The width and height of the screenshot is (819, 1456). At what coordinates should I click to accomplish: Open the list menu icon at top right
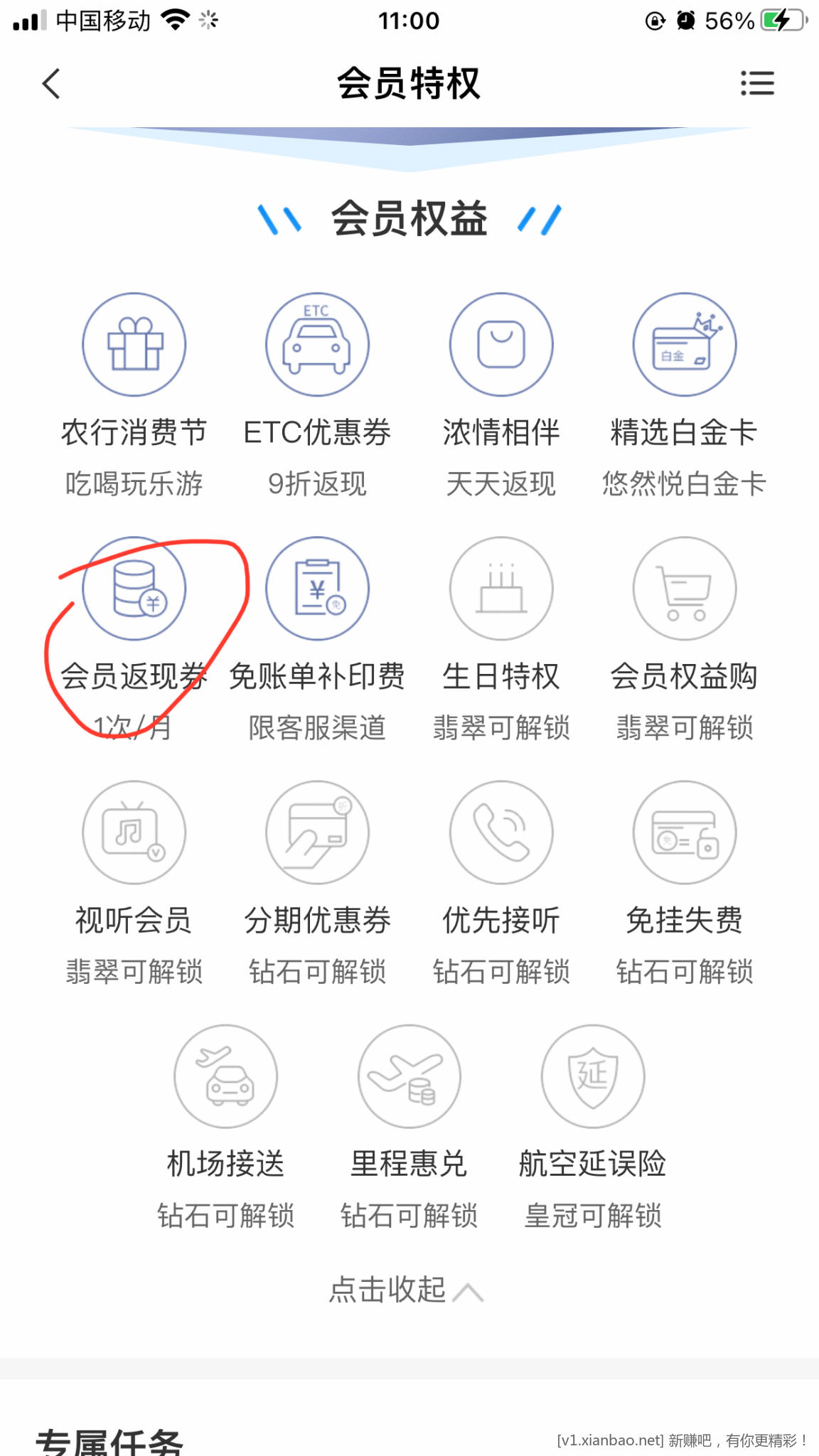756,83
